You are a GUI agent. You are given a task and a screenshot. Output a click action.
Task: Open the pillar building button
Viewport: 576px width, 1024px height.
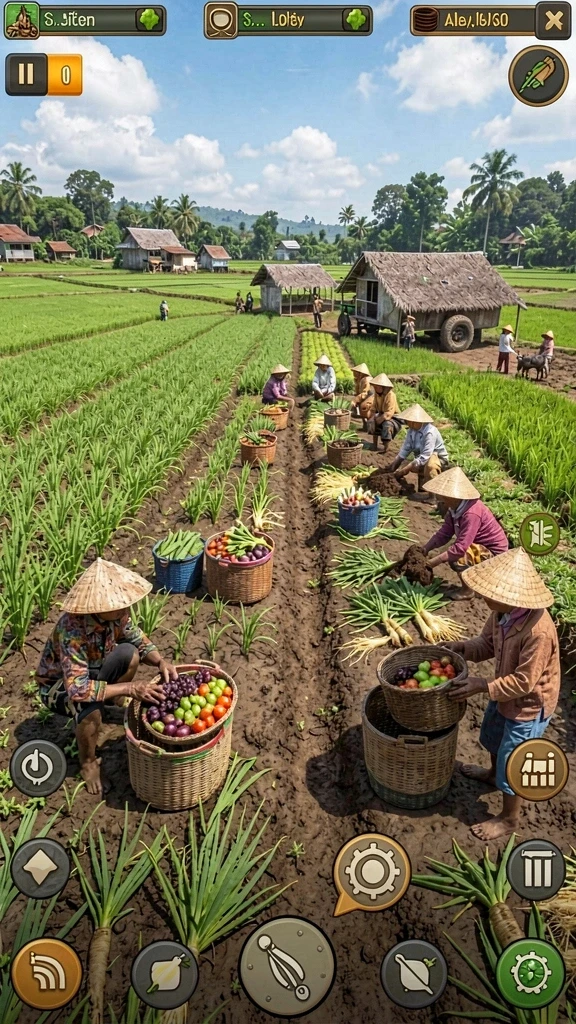point(536,870)
